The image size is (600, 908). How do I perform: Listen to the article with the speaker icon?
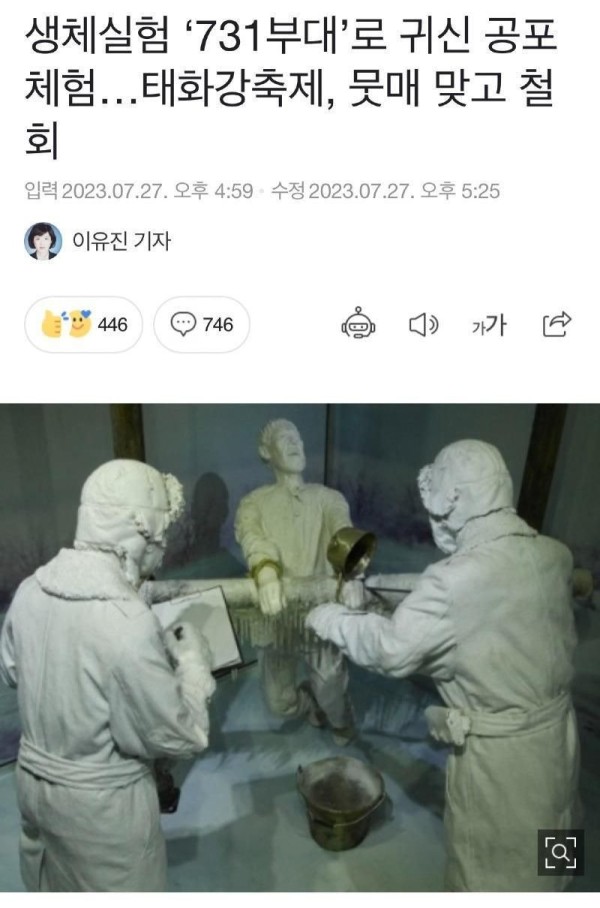424,324
